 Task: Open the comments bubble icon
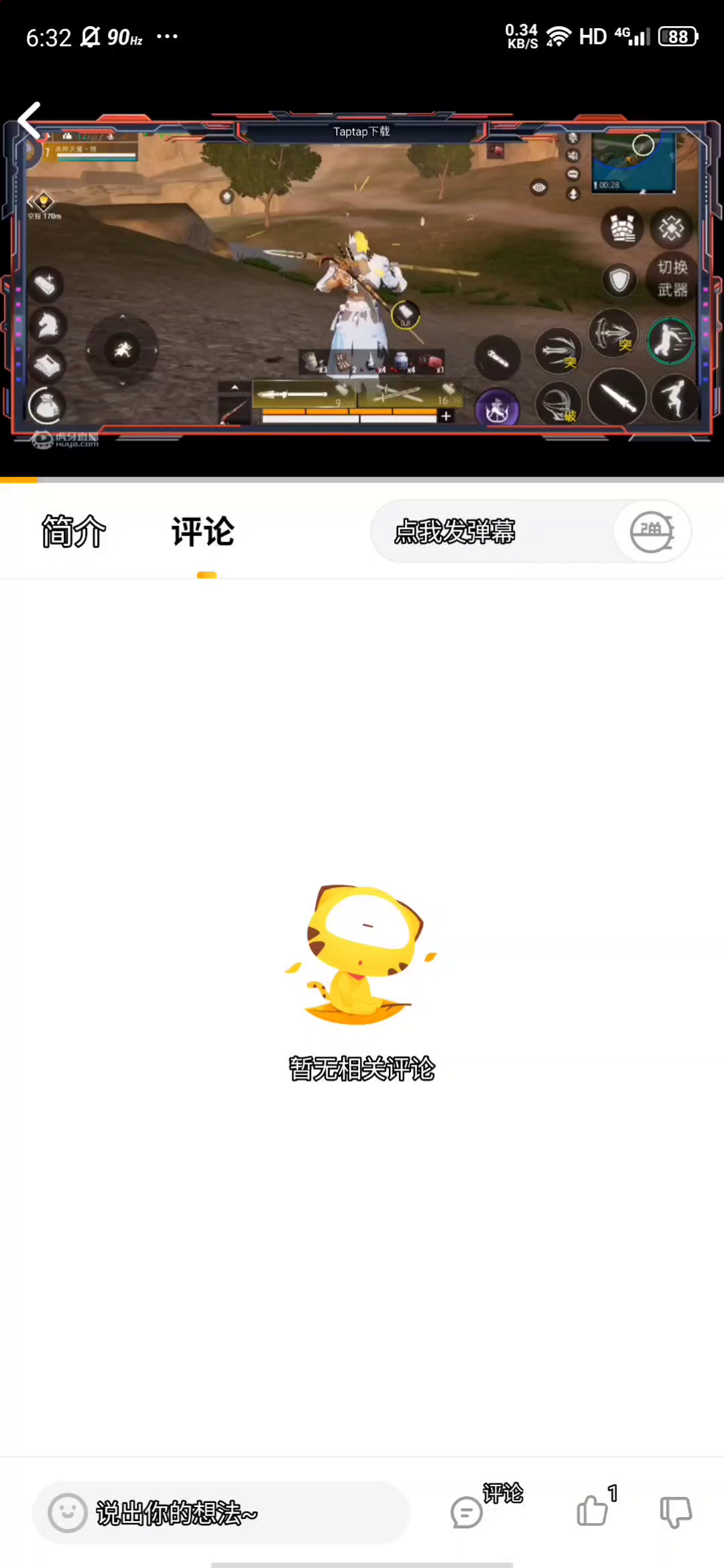pos(467,1512)
